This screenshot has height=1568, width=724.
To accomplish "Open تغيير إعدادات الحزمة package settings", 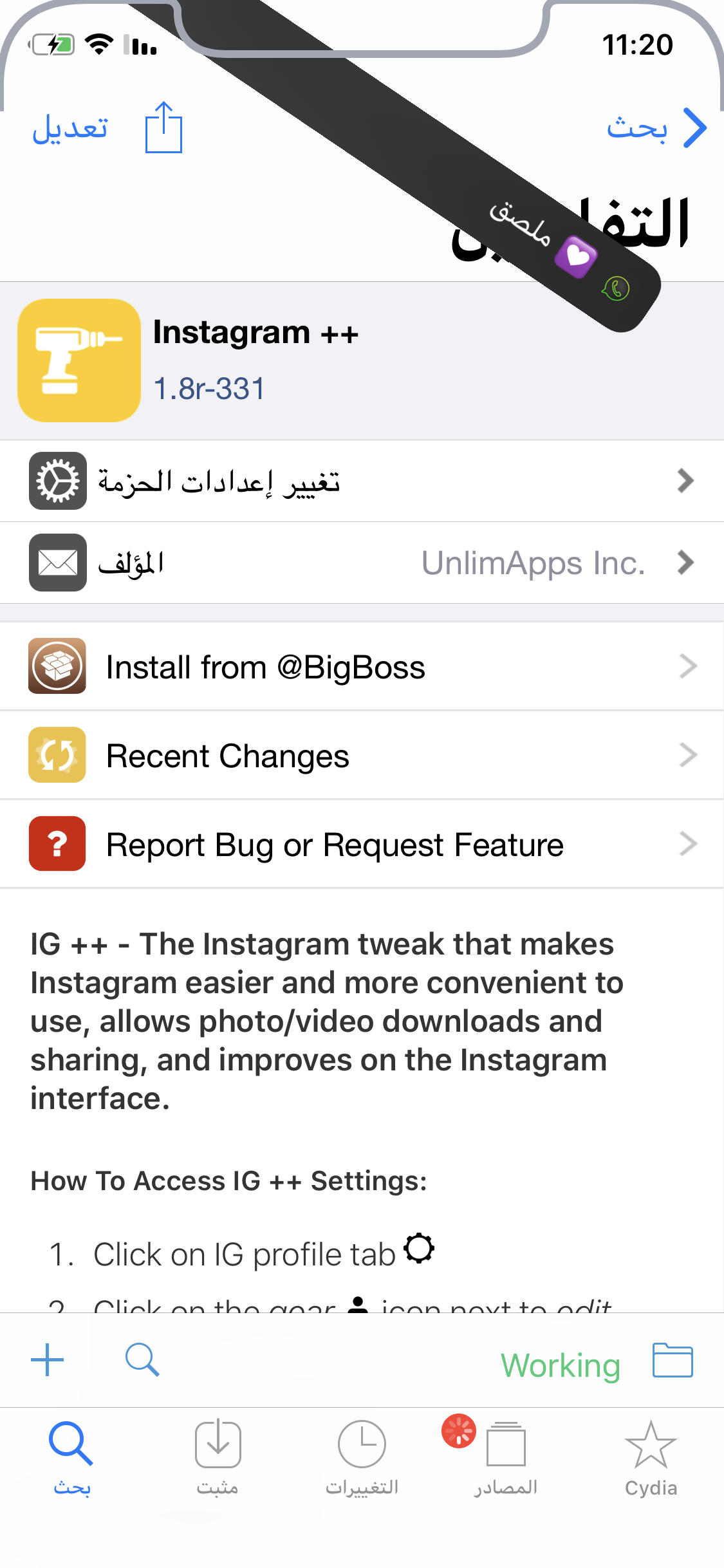I will point(362,481).
